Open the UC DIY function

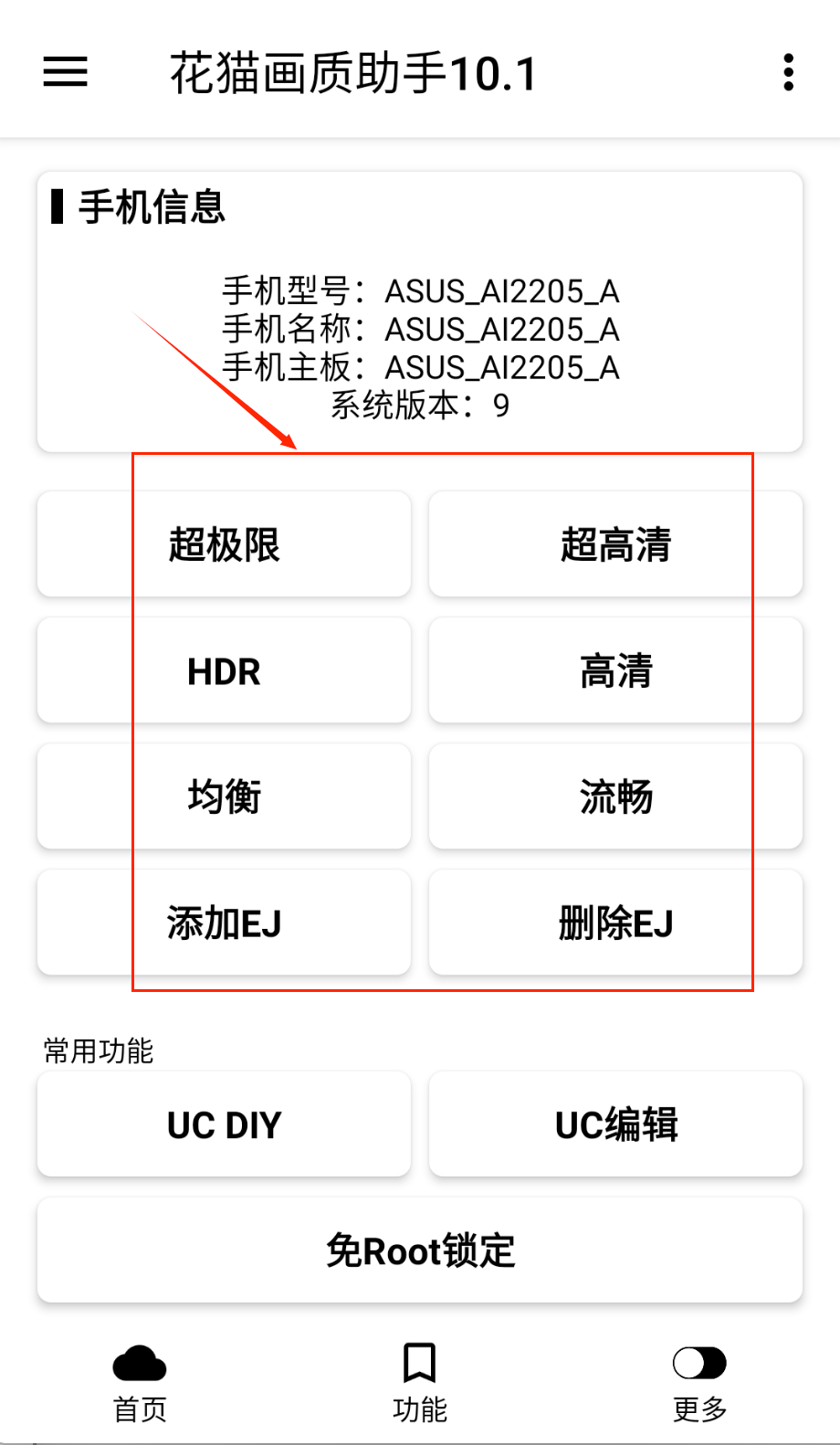[x=224, y=1124]
